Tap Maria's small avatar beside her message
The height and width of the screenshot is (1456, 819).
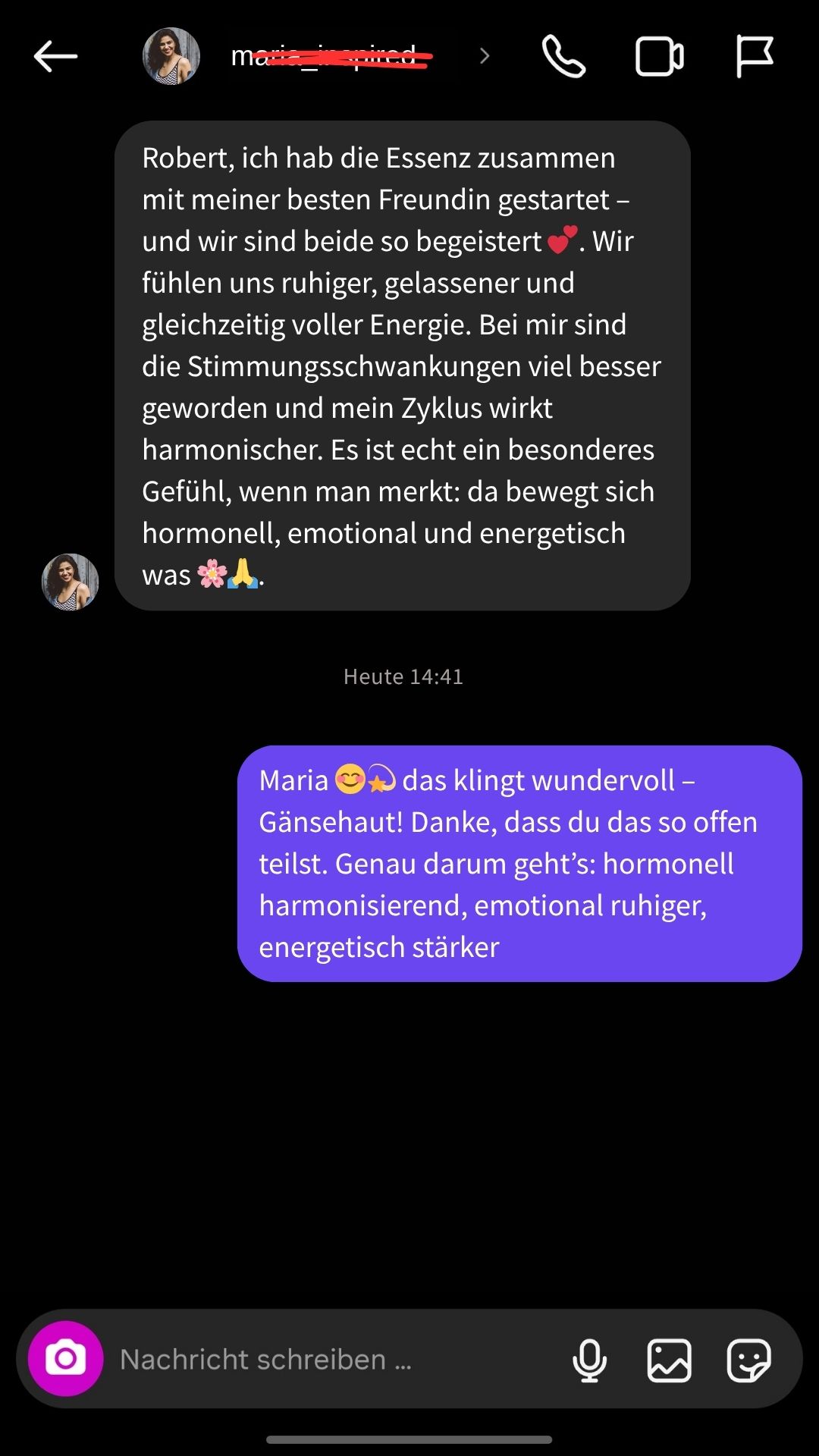click(71, 582)
